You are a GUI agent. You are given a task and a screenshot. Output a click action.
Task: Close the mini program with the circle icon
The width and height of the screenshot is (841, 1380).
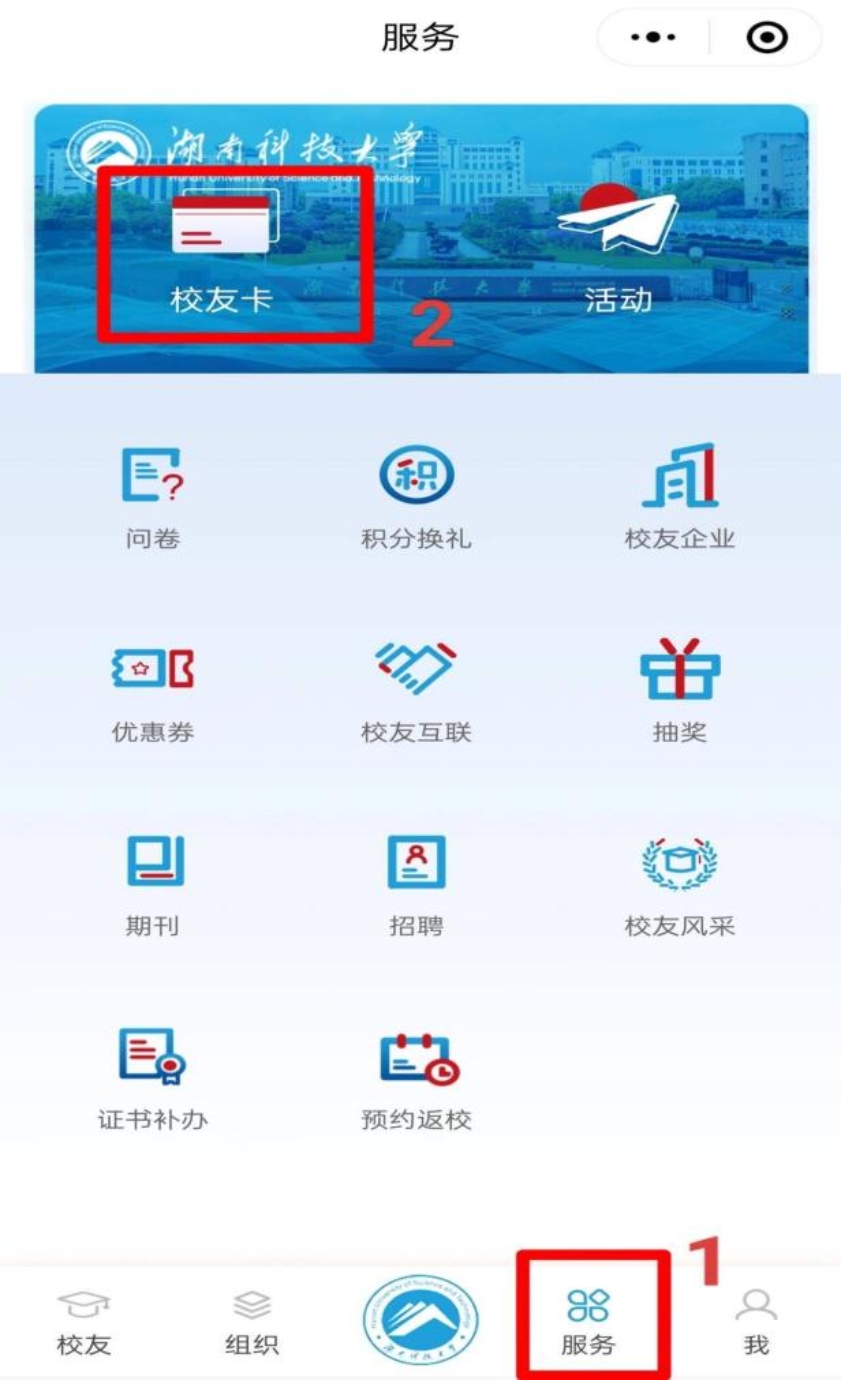pyautogui.click(x=767, y=38)
